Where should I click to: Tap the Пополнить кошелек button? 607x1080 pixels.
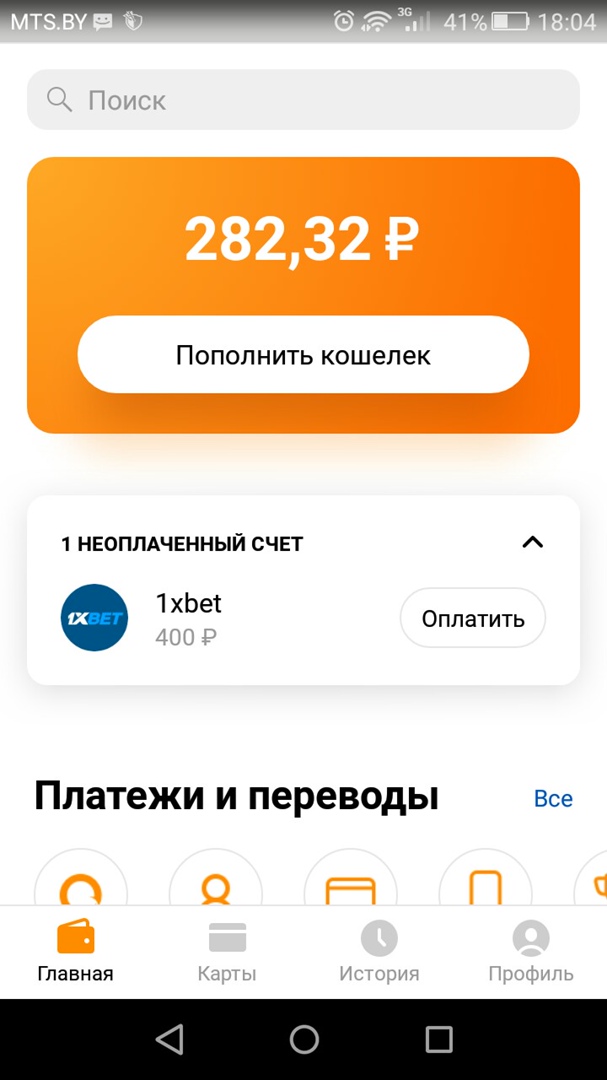click(303, 355)
